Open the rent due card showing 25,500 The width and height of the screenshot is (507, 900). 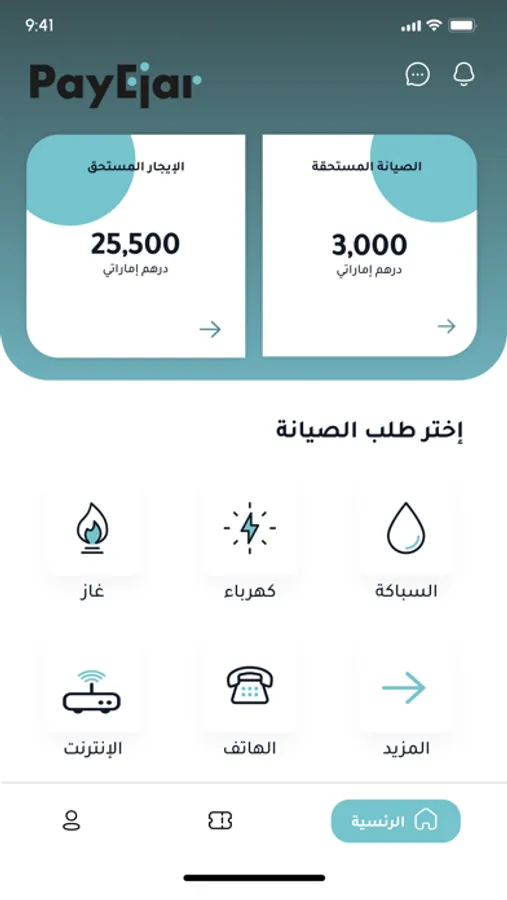pyautogui.click(x=136, y=246)
